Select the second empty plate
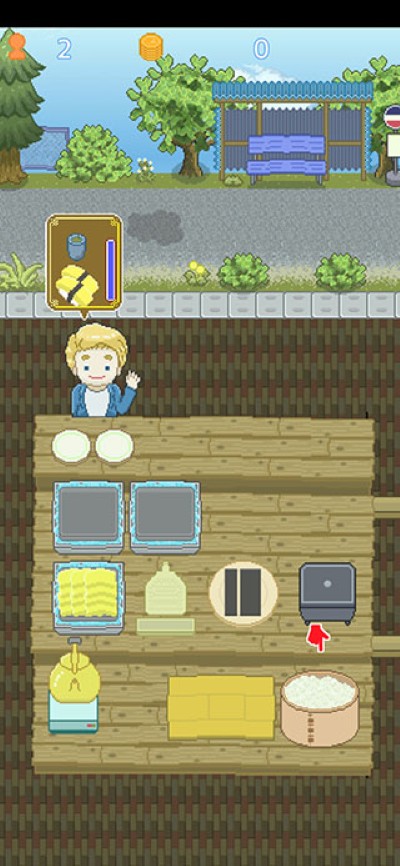Viewport: 400px width, 866px height. click(114, 446)
